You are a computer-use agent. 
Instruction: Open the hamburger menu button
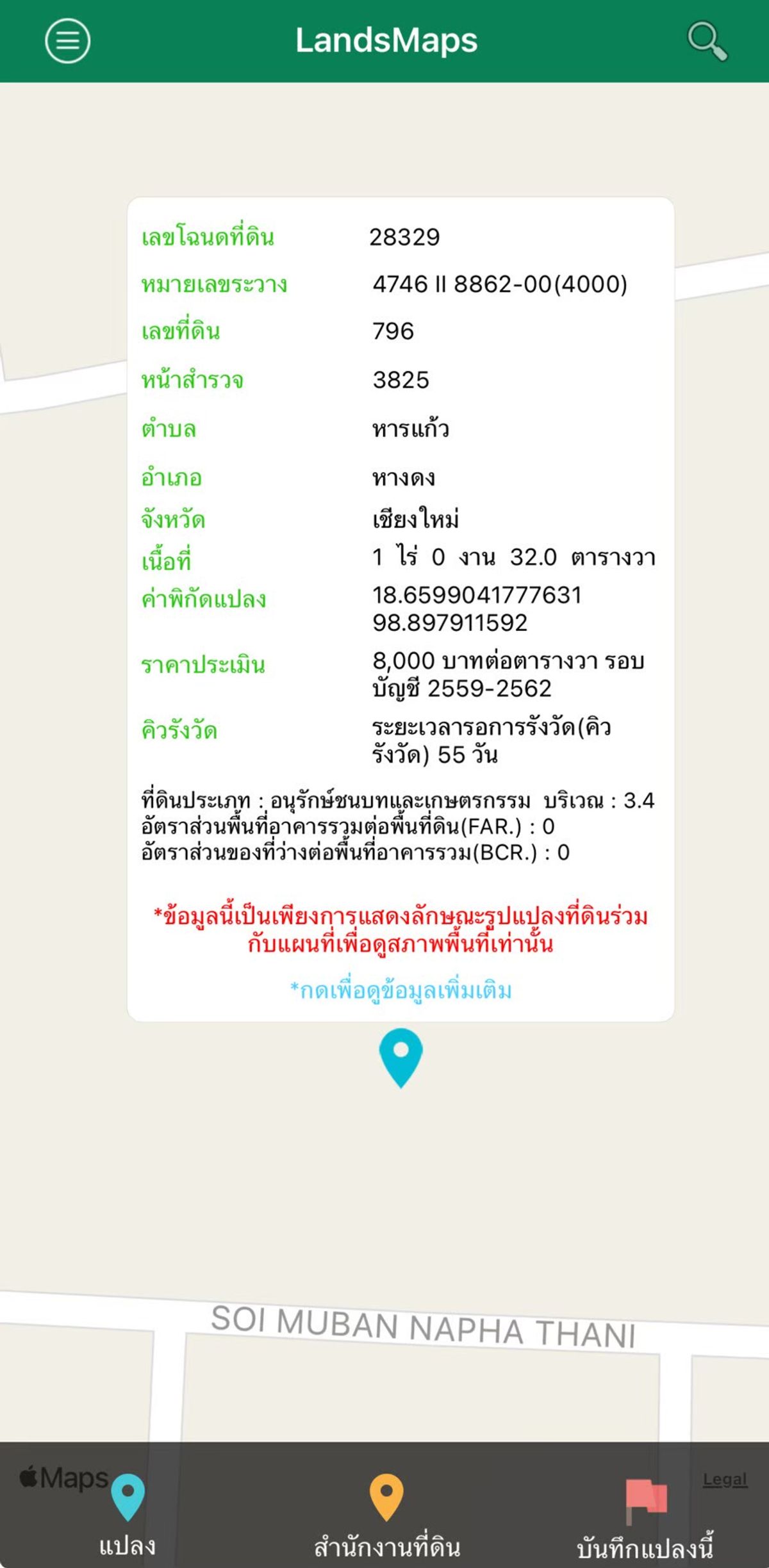(x=67, y=41)
